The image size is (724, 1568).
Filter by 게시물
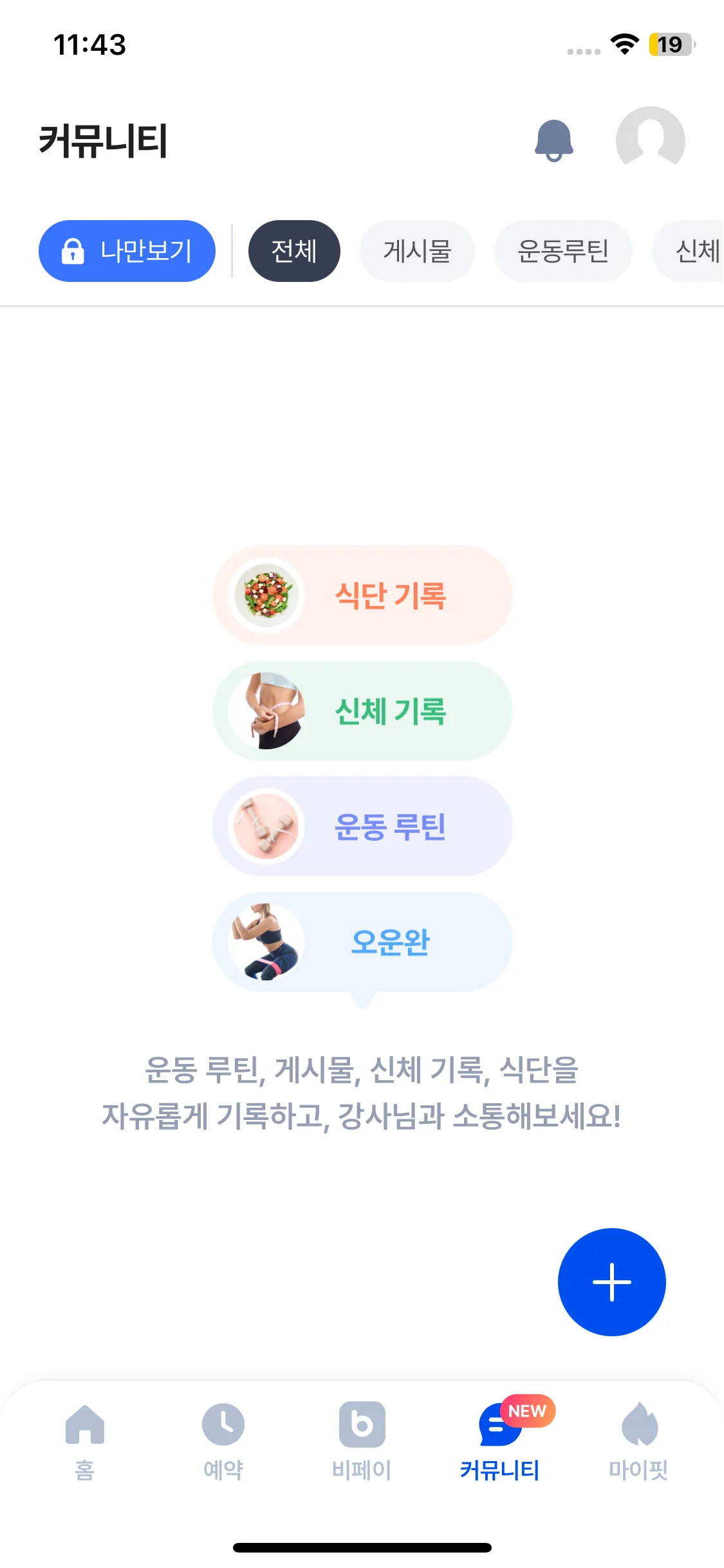[x=417, y=251]
